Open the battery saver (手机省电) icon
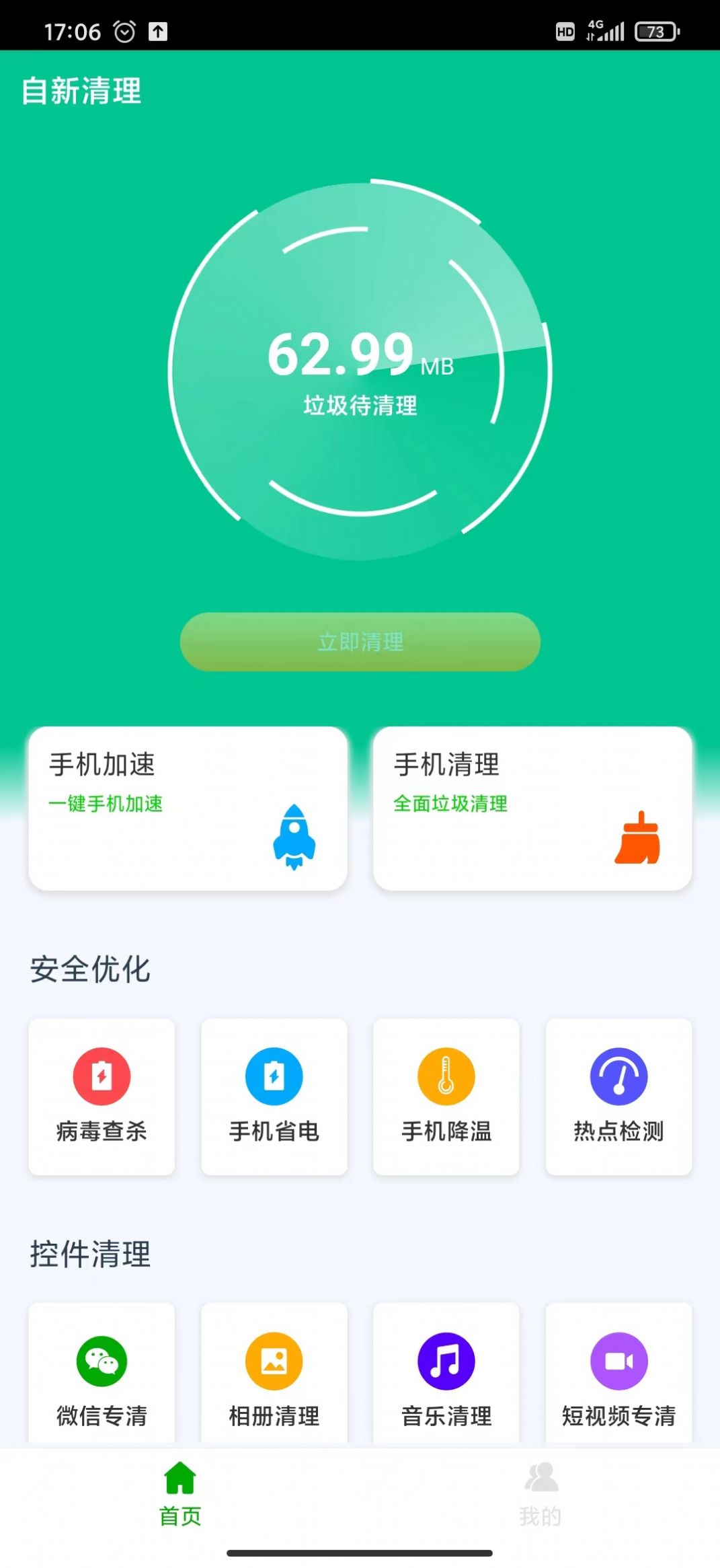Screen dimensions: 720x1568 coord(274,1077)
